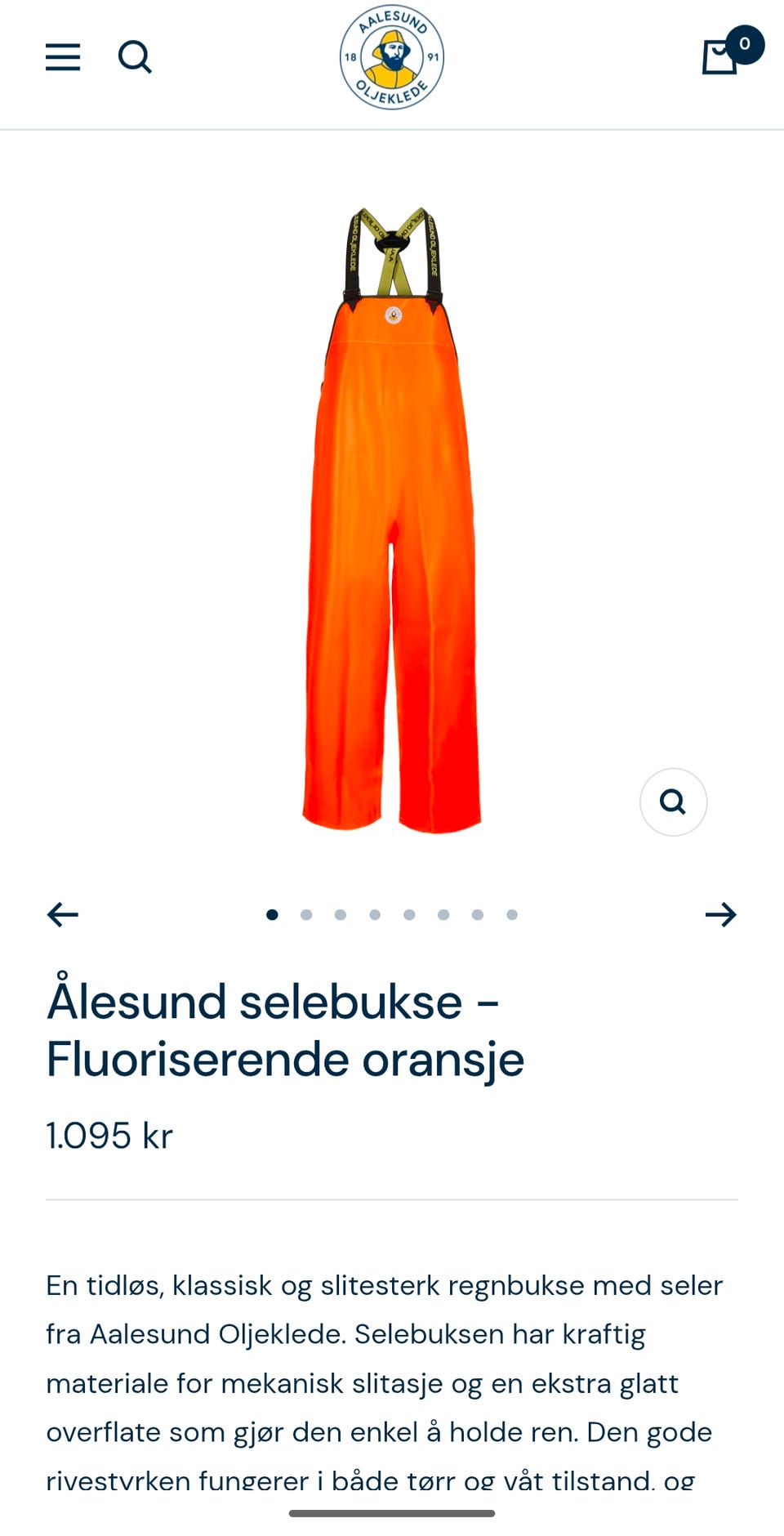
Task: Select the last carousel dot
Action: click(x=511, y=915)
